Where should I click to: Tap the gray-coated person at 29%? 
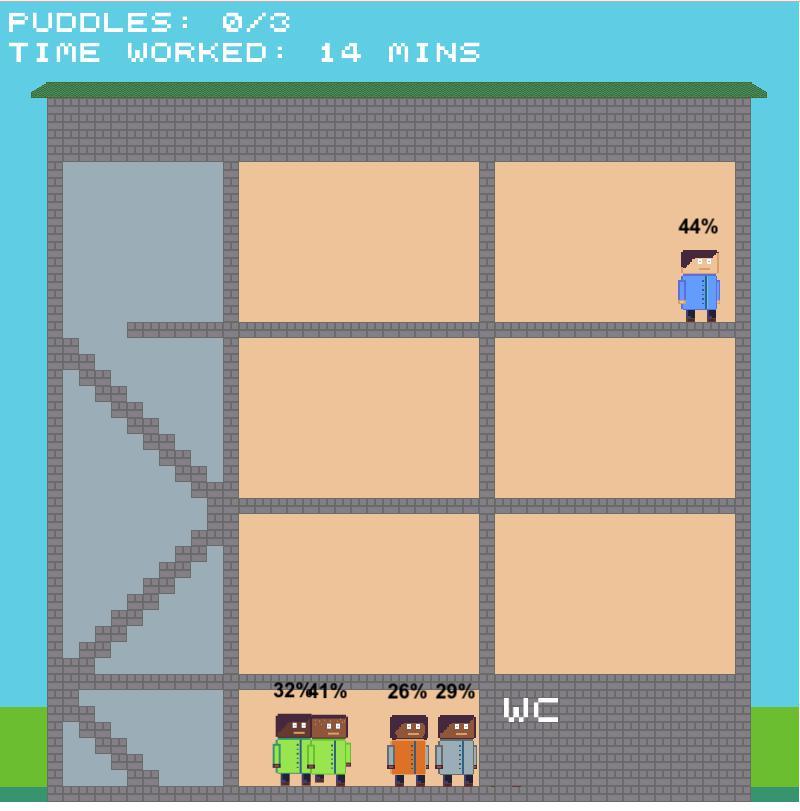(x=456, y=750)
